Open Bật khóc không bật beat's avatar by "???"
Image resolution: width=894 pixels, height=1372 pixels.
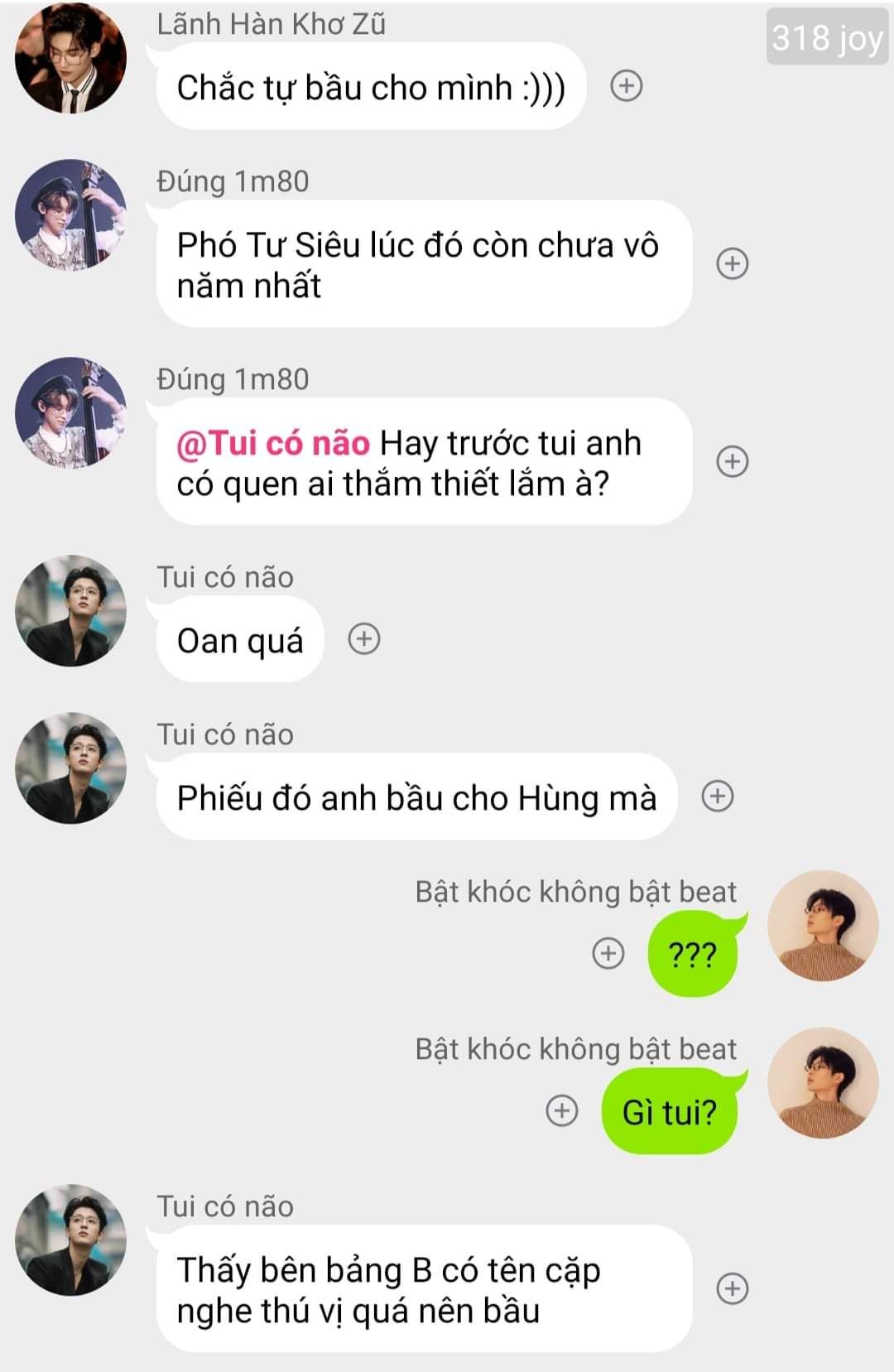[822, 926]
